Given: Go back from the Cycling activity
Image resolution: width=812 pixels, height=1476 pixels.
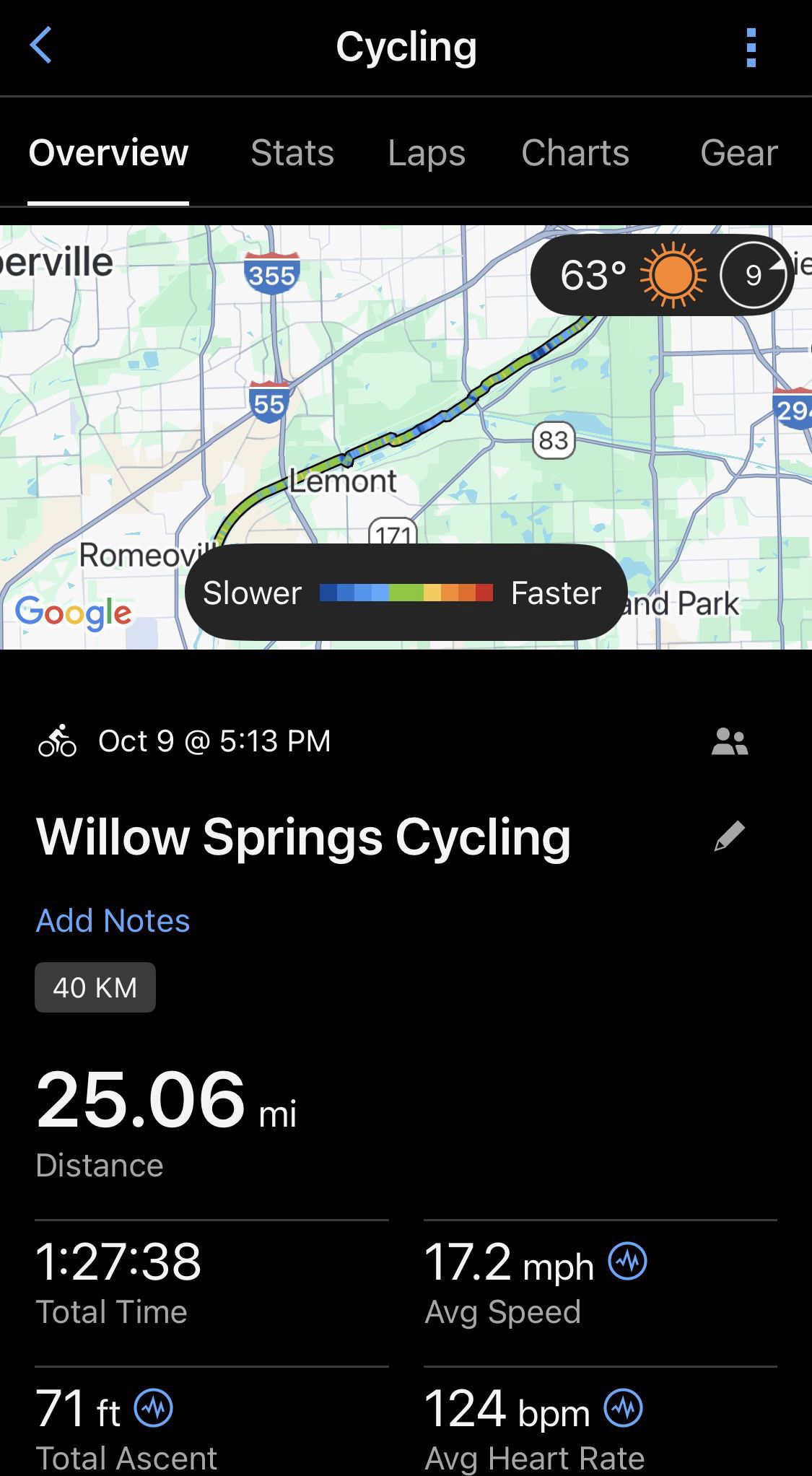Looking at the screenshot, I should pos(41,45).
